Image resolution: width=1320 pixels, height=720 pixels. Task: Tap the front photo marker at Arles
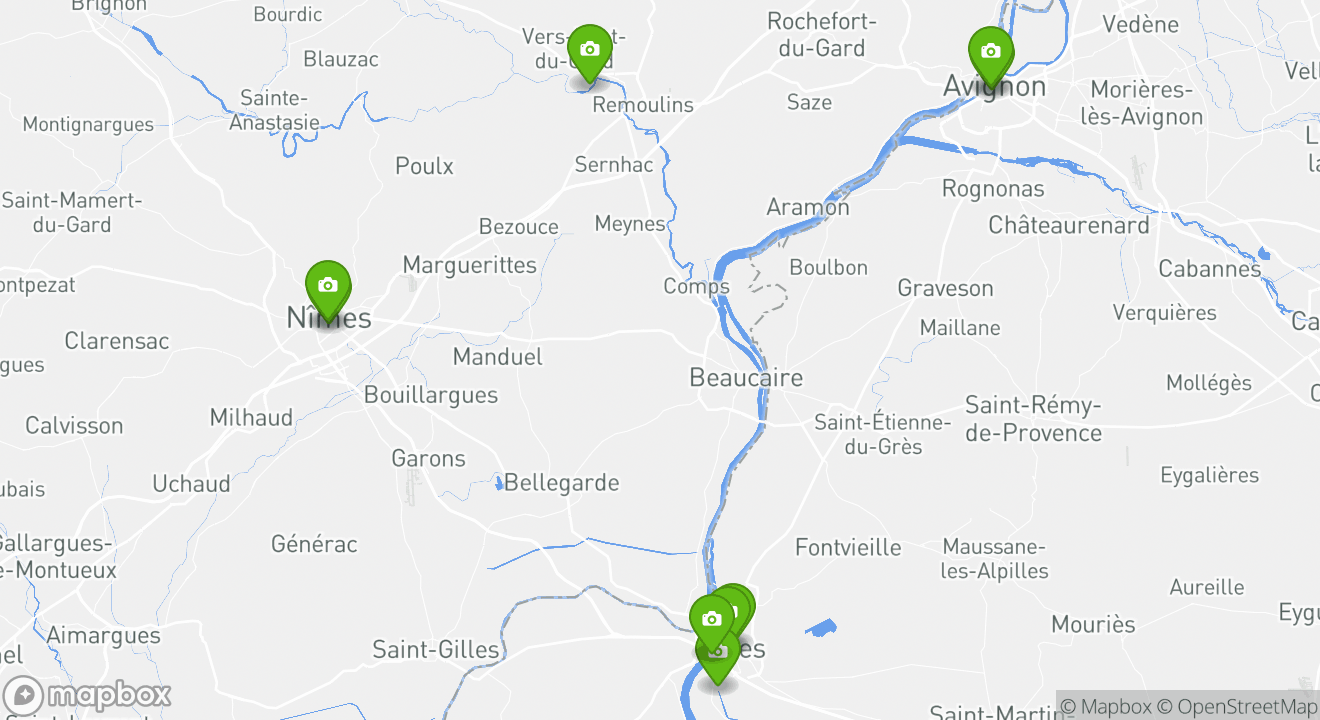click(711, 619)
